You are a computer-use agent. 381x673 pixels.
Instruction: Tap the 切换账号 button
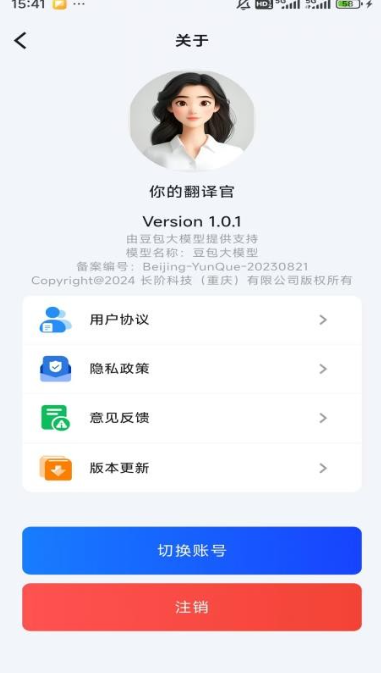[192, 551]
